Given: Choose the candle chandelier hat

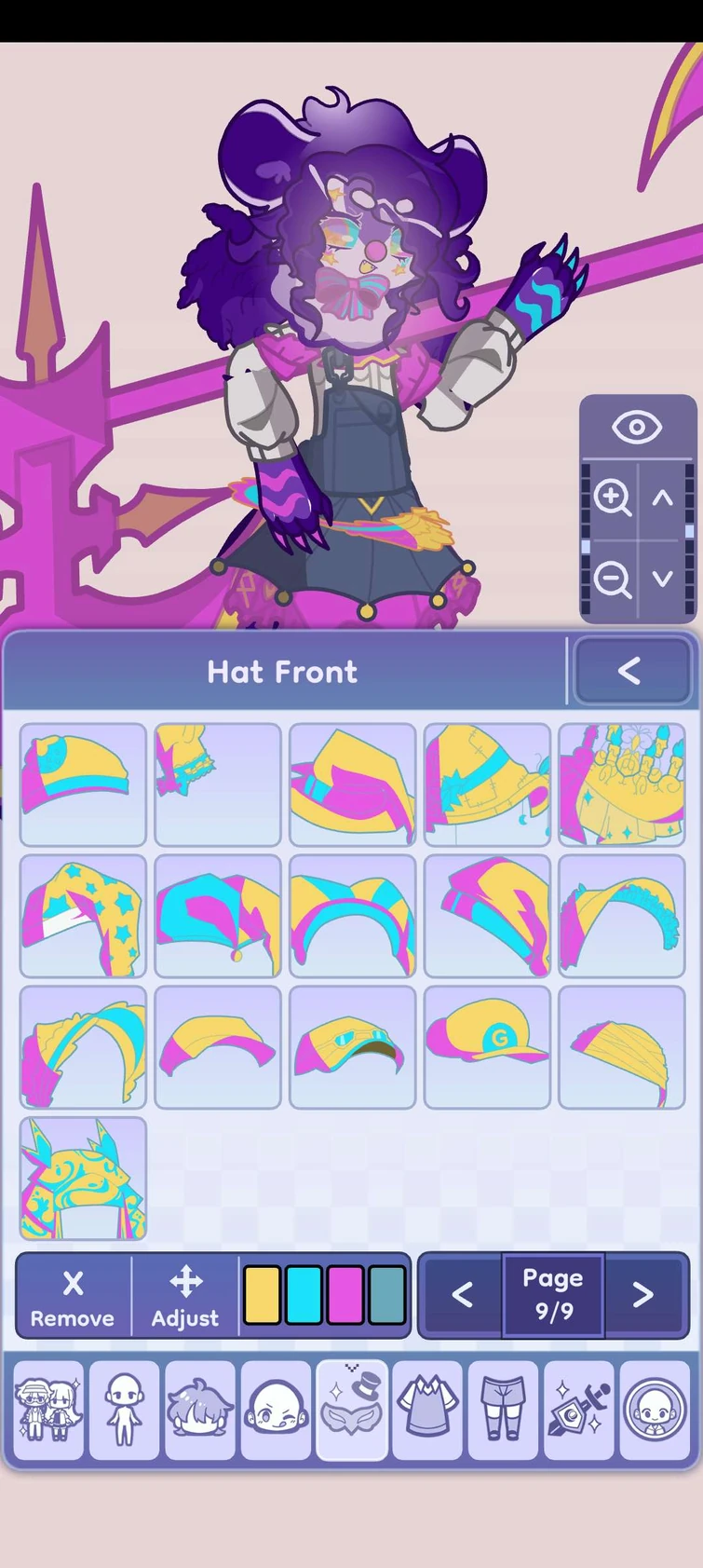Looking at the screenshot, I should 621,784.
